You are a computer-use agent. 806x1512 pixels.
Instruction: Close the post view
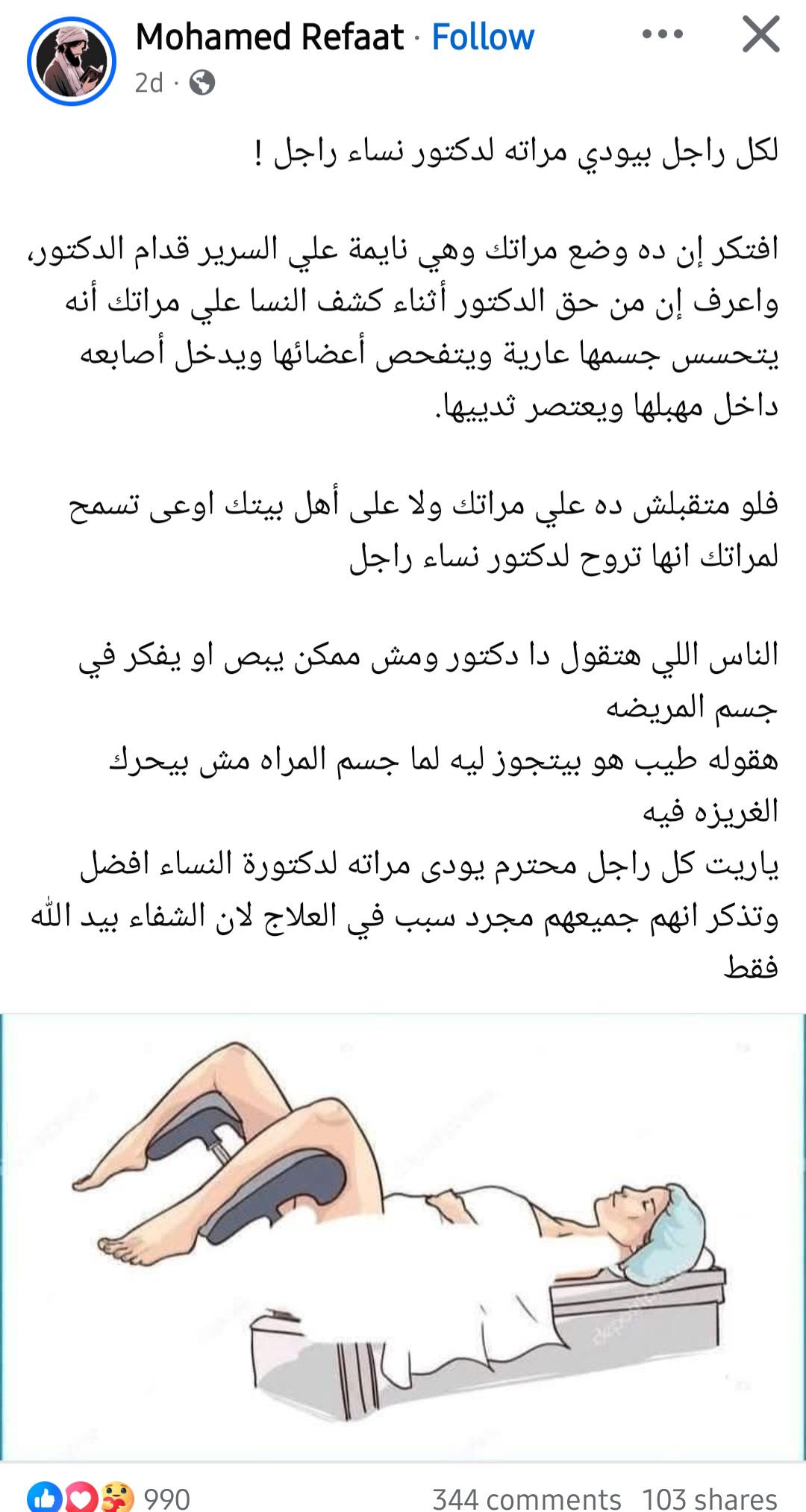pos(761,35)
